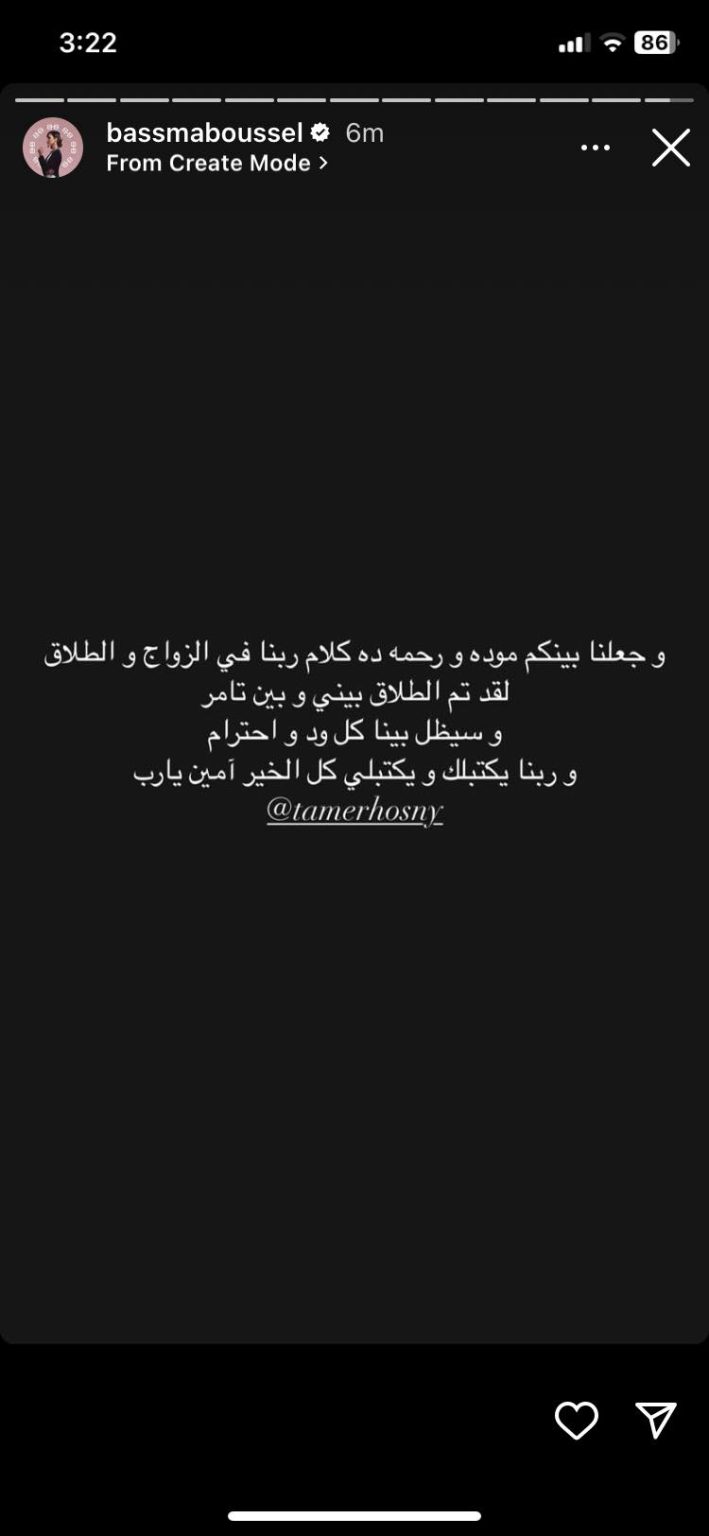Like this story with the heart
Image resolution: width=709 pixels, height=1536 pixels.
pos(576,1420)
